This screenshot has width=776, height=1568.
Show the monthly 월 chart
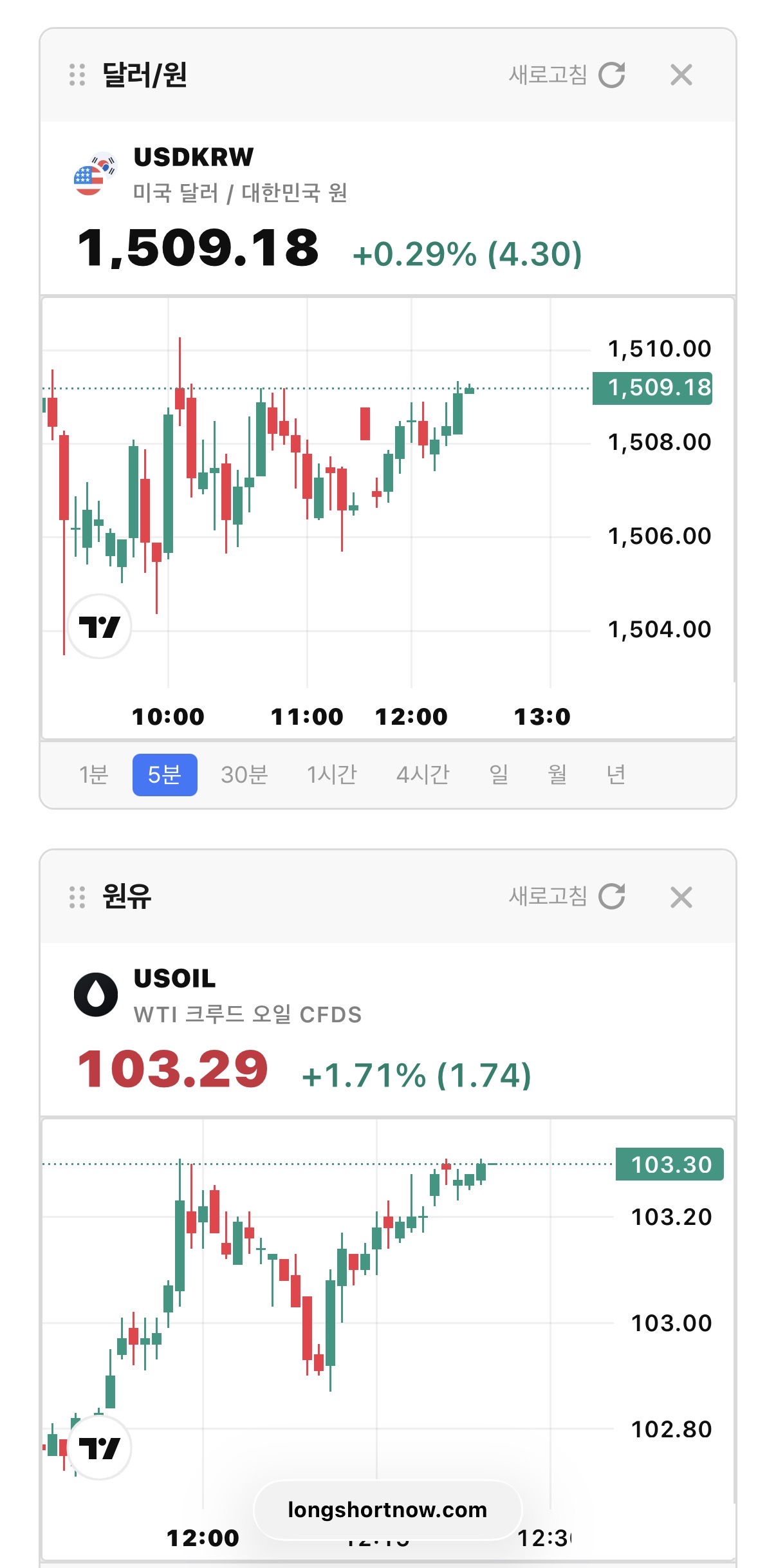point(557,774)
